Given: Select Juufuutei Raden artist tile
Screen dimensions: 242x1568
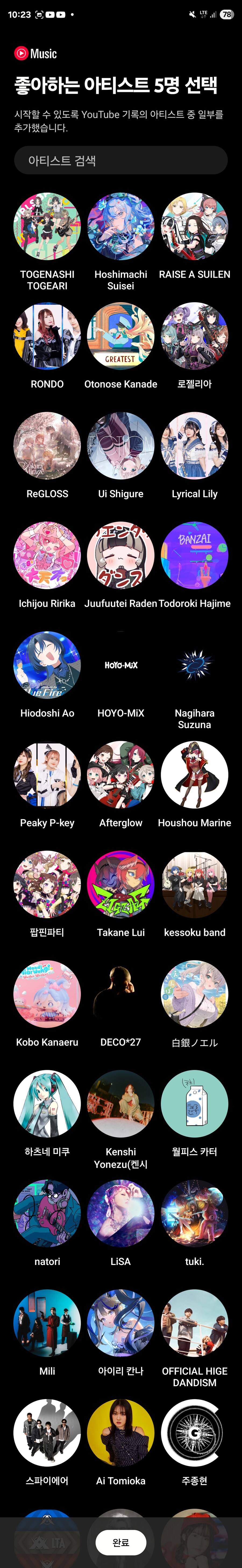Looking at the screenshot, I should point(120,555).
